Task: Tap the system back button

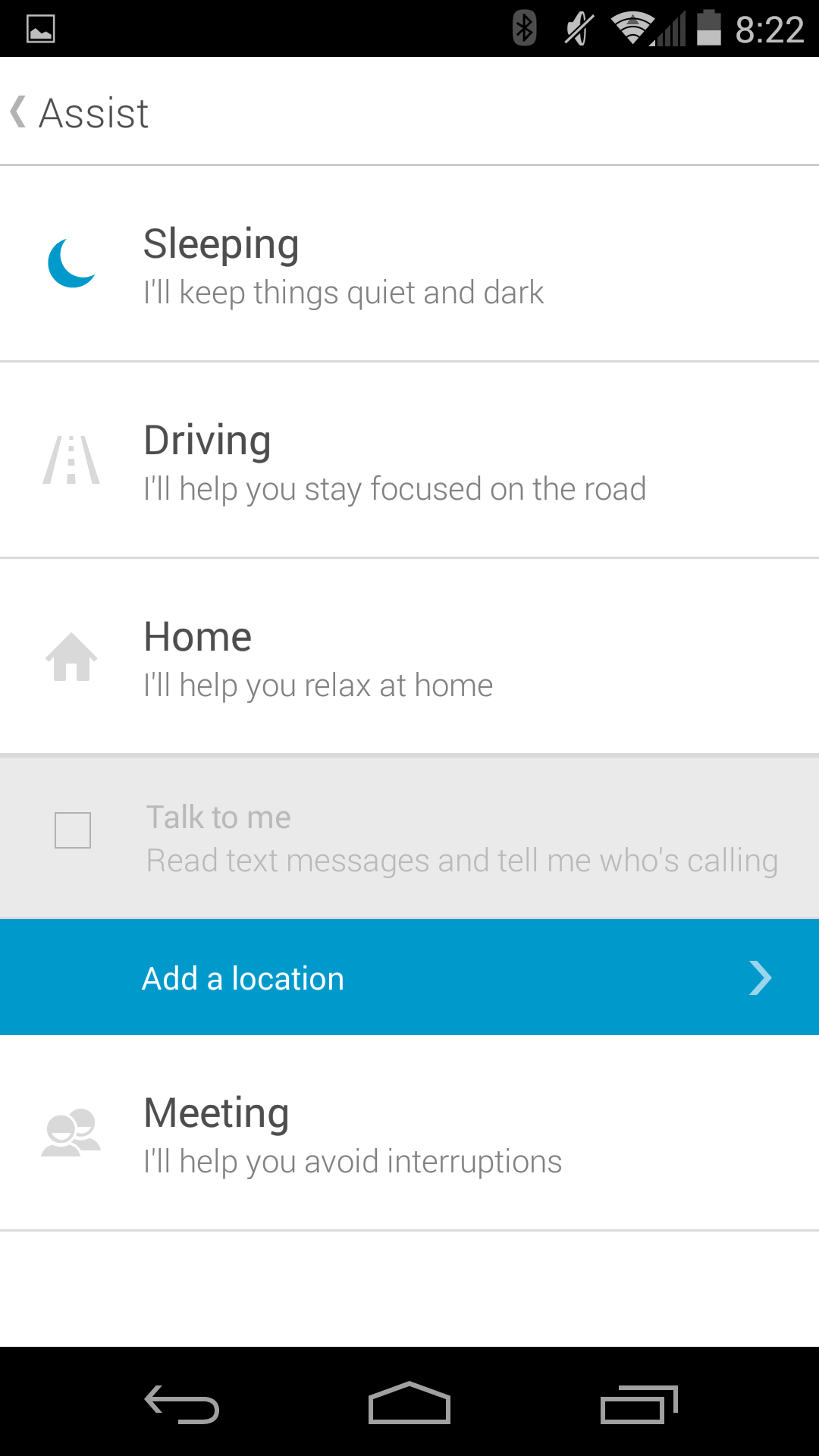Action: pyautogui.click(x=182, y=1404)
